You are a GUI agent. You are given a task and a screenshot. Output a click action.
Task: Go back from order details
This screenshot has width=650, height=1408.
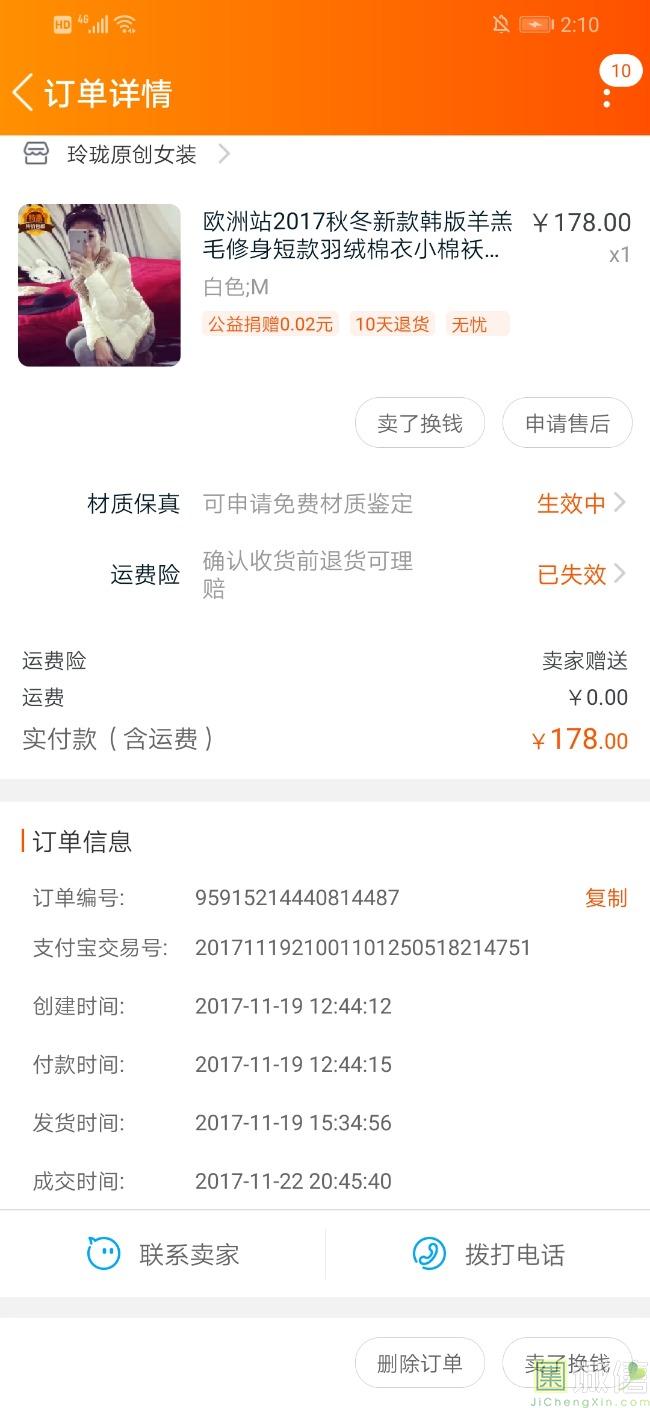(24, 93)
